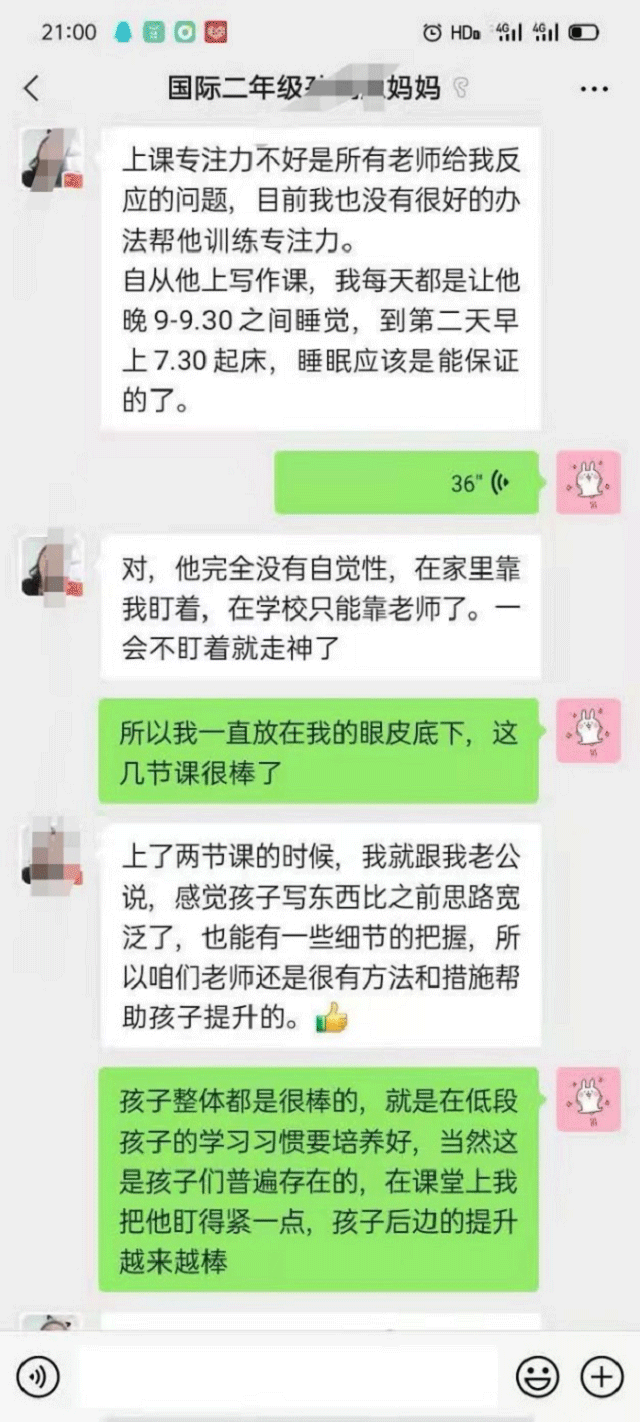The image size is (640, 1422).
Task: Open the rabbit avatar beside voice message
Action: tap(587, 482)
